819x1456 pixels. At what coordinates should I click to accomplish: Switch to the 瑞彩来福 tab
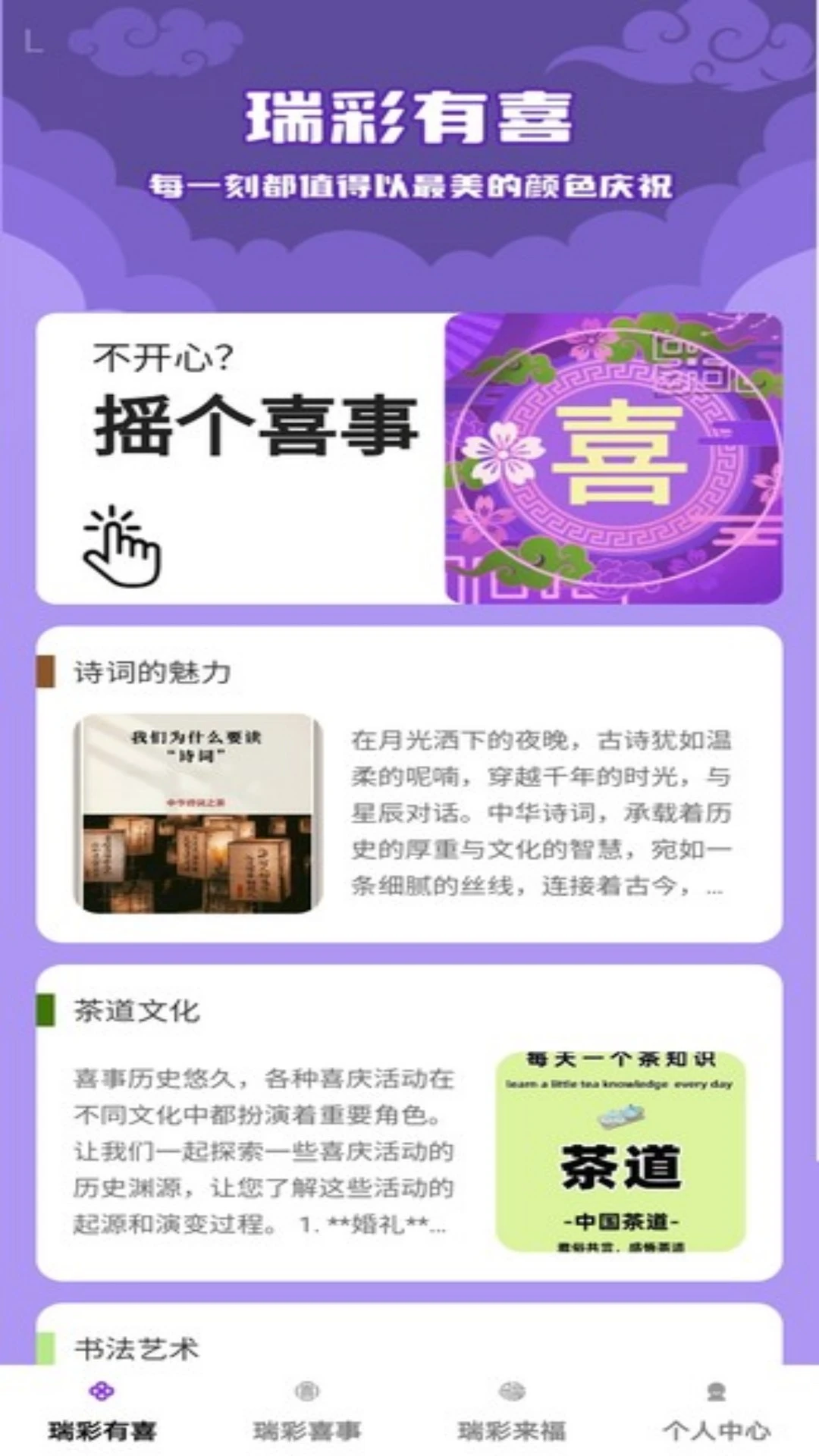click(512, 1414)
